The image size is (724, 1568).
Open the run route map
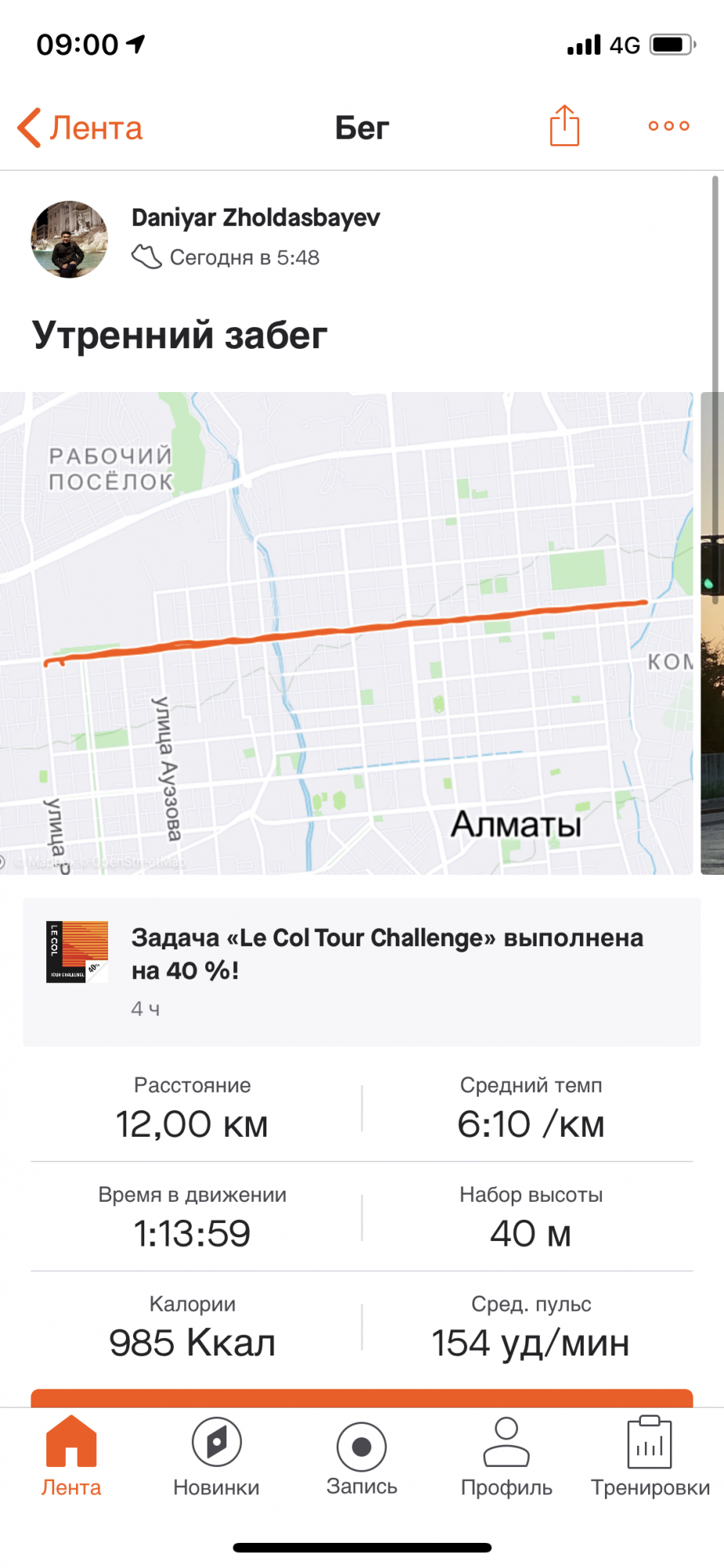click(x=346, y=633)
